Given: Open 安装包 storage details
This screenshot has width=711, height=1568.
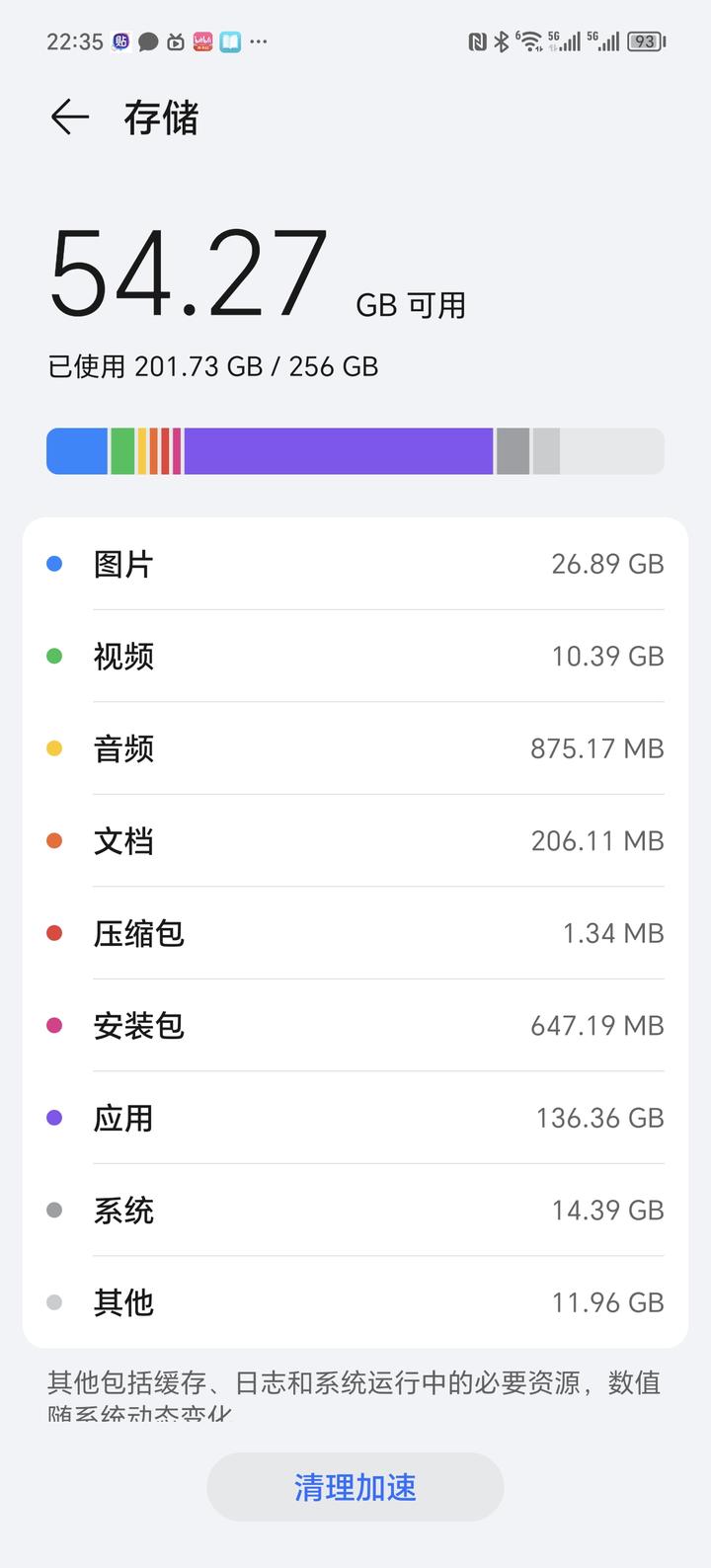Looking at the screenshot, I should [x=355, y=1026].
